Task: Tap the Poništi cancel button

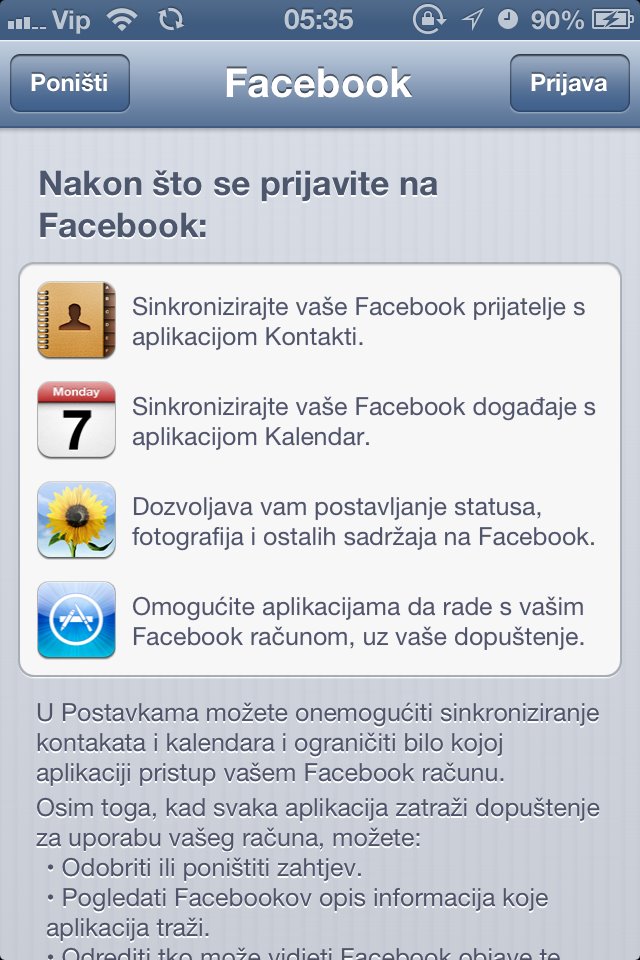Action: click(x=69, y=83)
